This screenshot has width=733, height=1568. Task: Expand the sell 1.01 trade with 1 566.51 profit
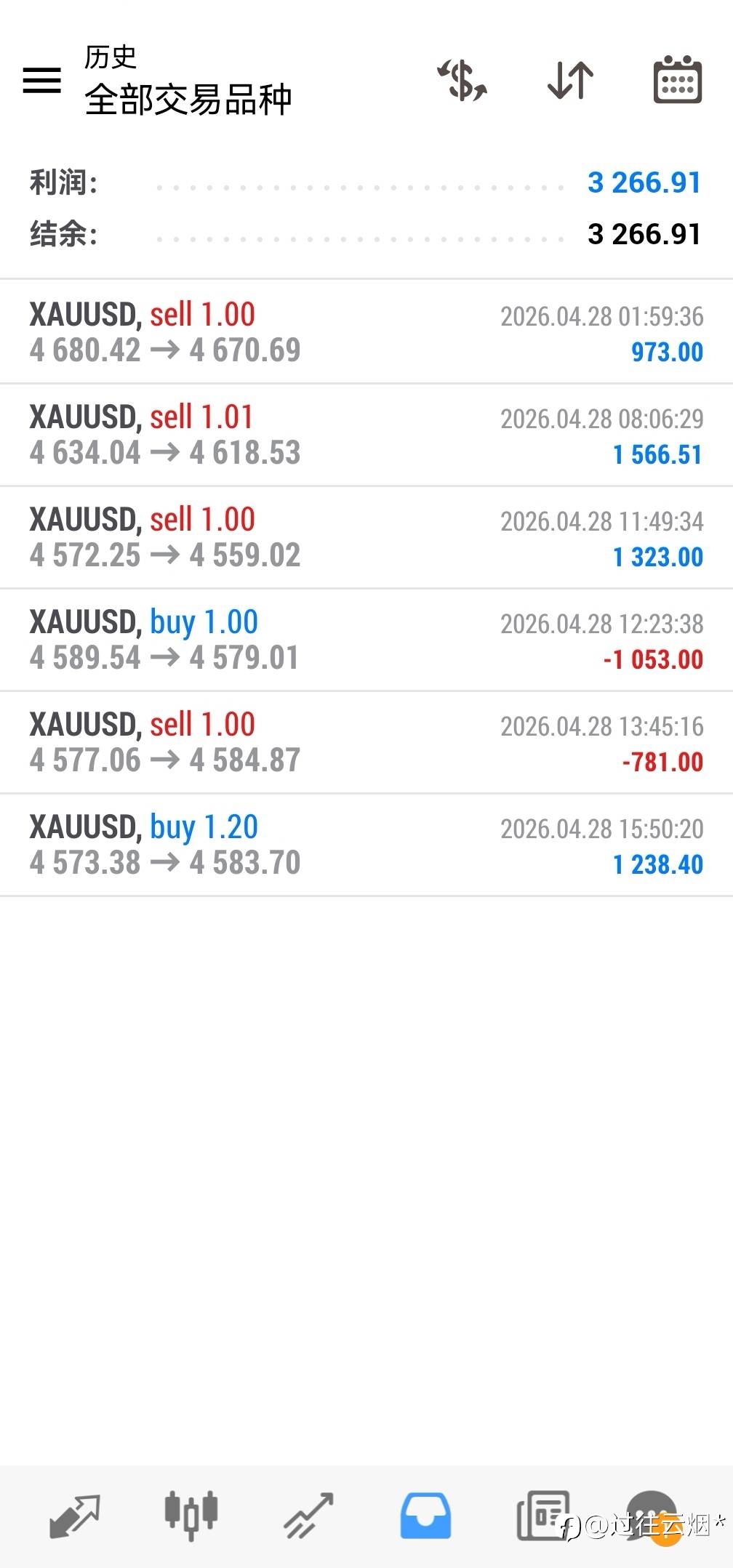point(366,435)
